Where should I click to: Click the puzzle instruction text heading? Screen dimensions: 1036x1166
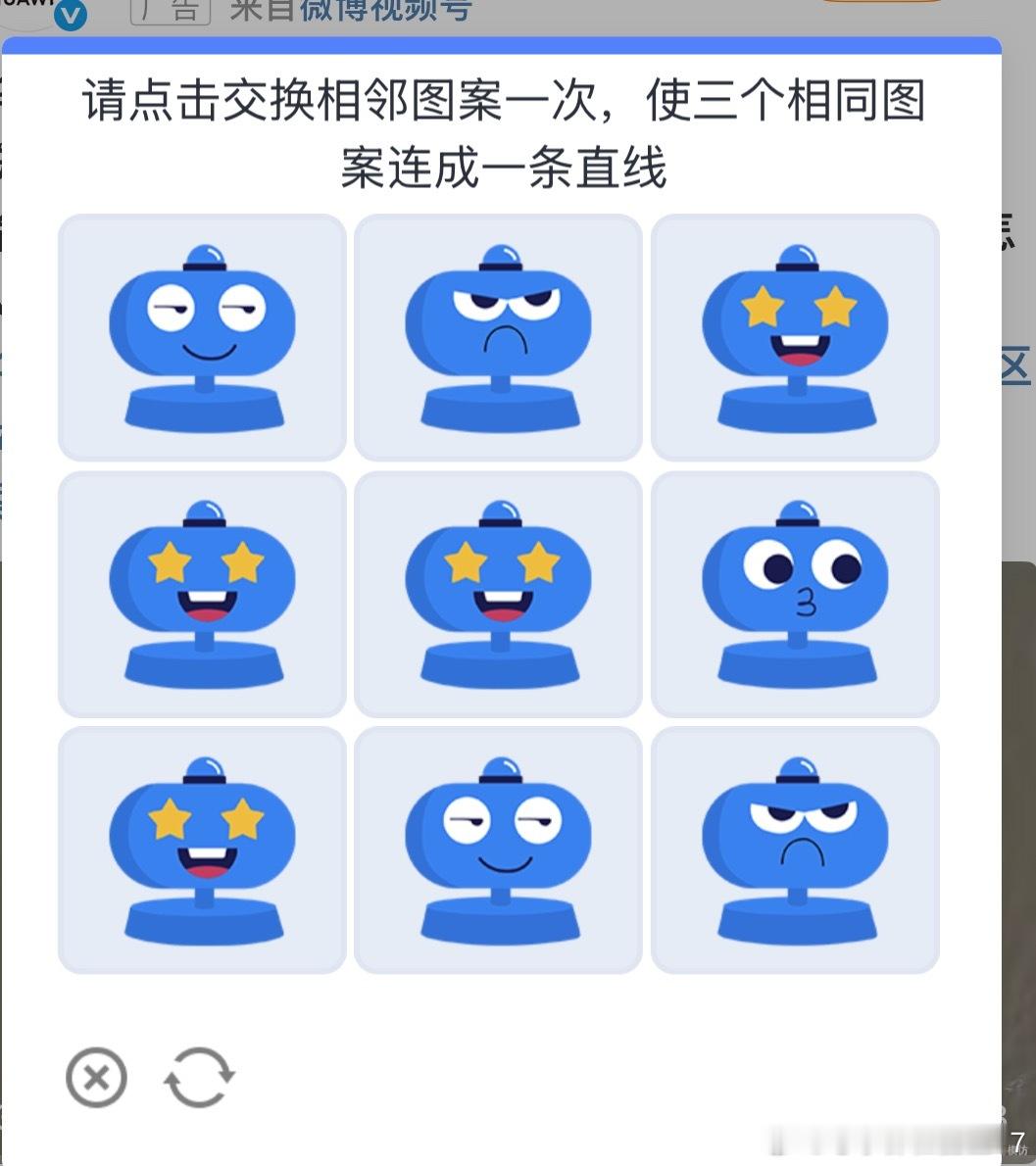(x=507, y=129)
